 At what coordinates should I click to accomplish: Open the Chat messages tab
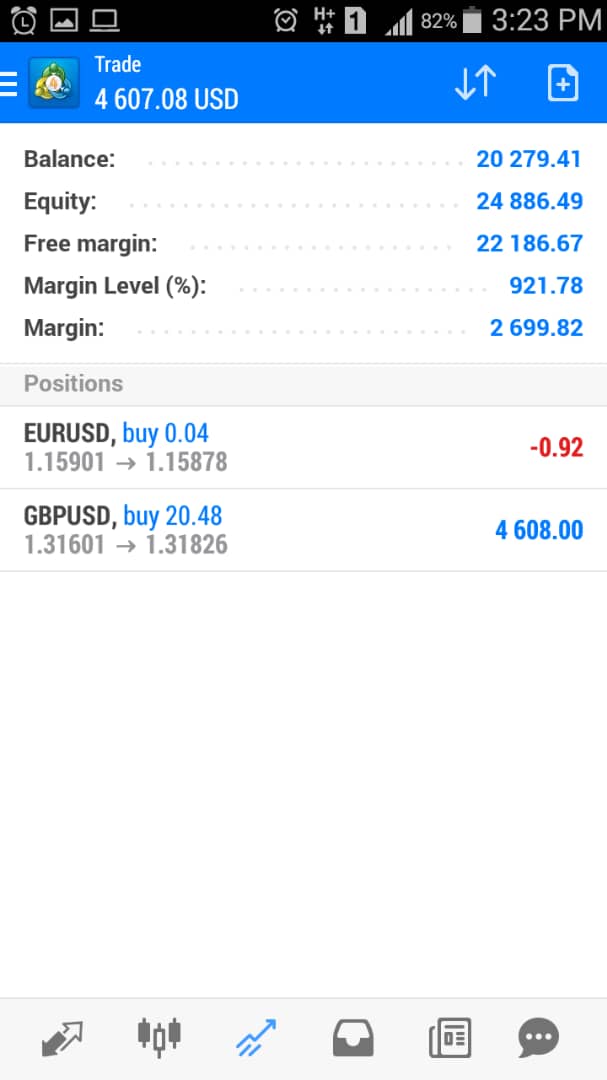pos(539,1037)
